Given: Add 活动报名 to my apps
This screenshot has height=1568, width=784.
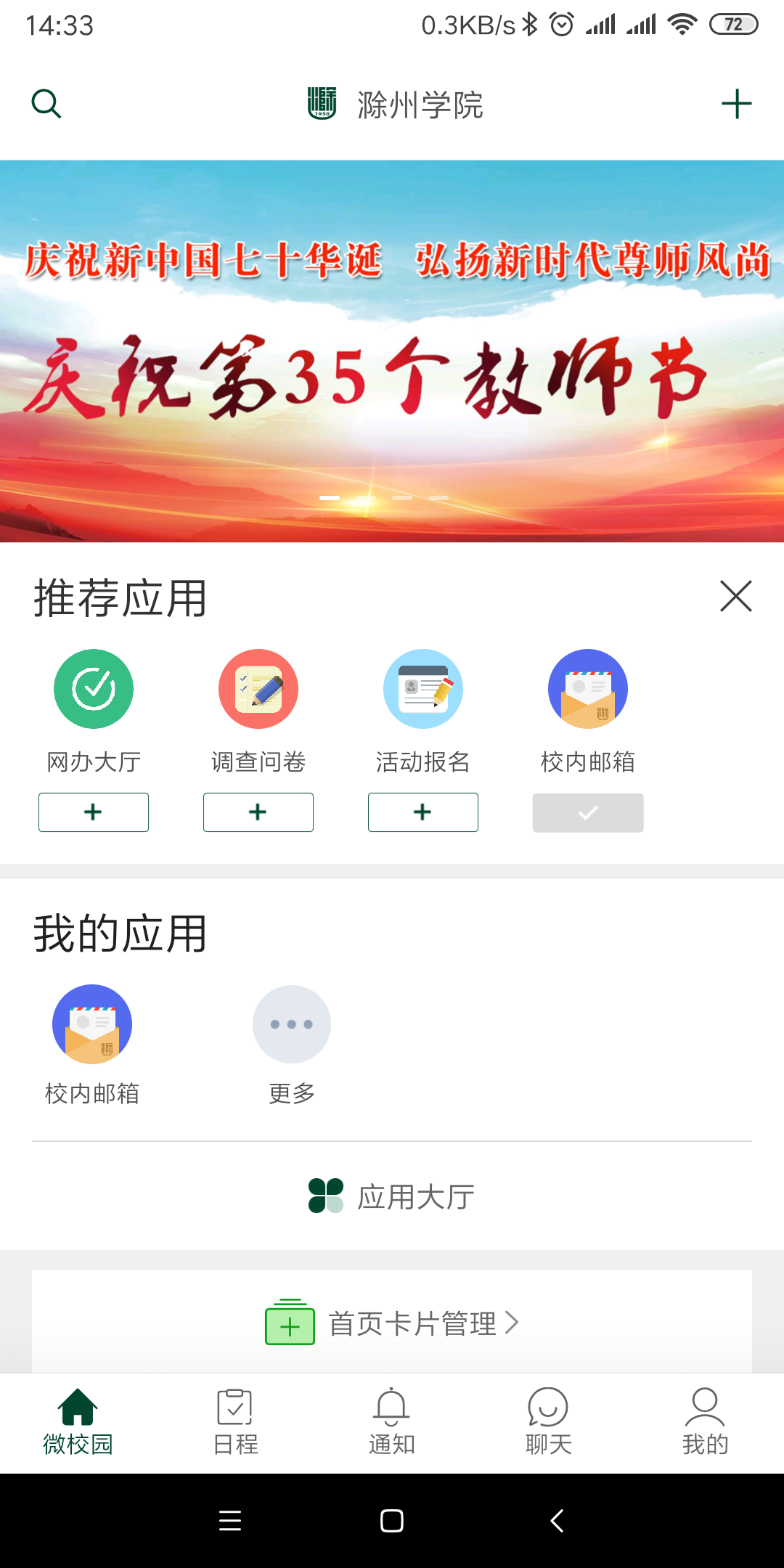Looking at the screenshot, I should coord(423,812).
